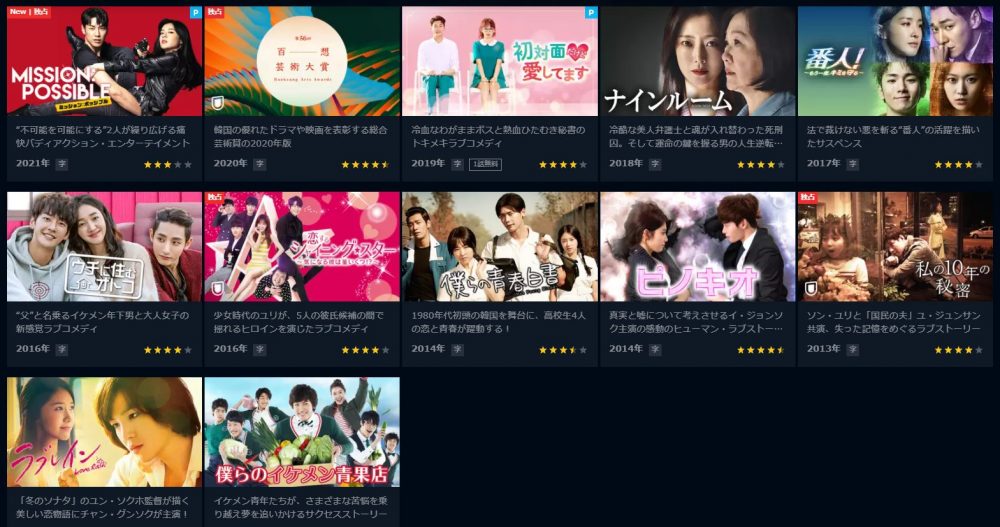View ウチに住むオトコ romantic comedy
The width and height of the screenshot is (1000, 527).
(104, 247)
